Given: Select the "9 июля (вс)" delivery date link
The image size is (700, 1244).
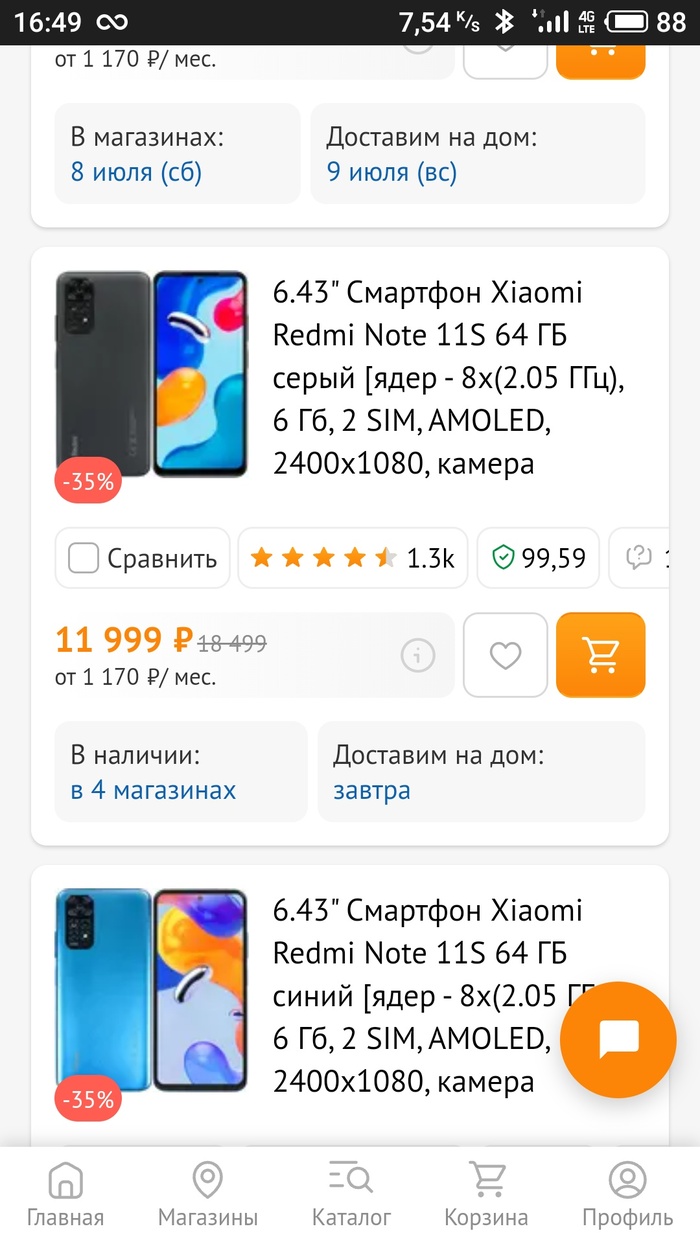Looking at the screenshot, I should click(x=392, y=172).
